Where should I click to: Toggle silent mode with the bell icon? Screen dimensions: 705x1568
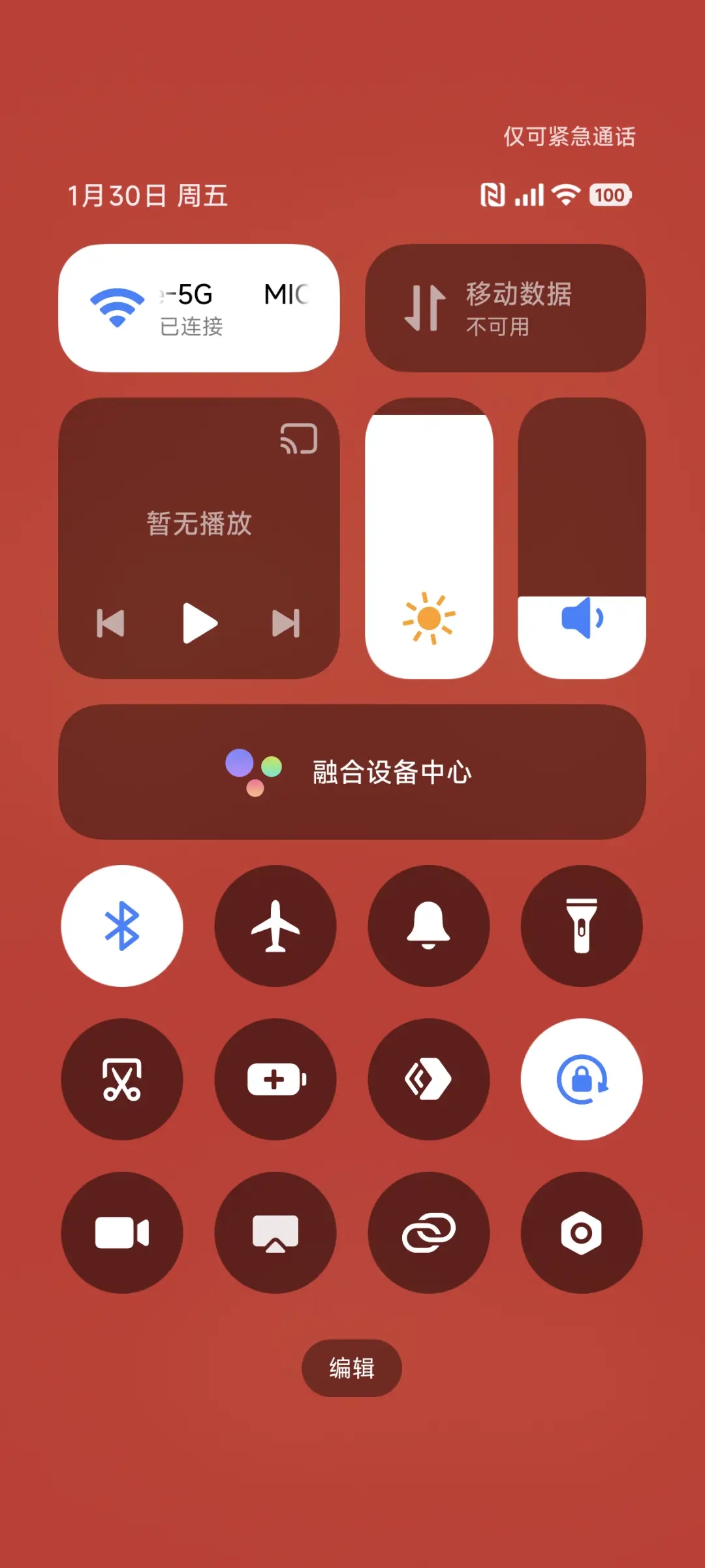429,926
